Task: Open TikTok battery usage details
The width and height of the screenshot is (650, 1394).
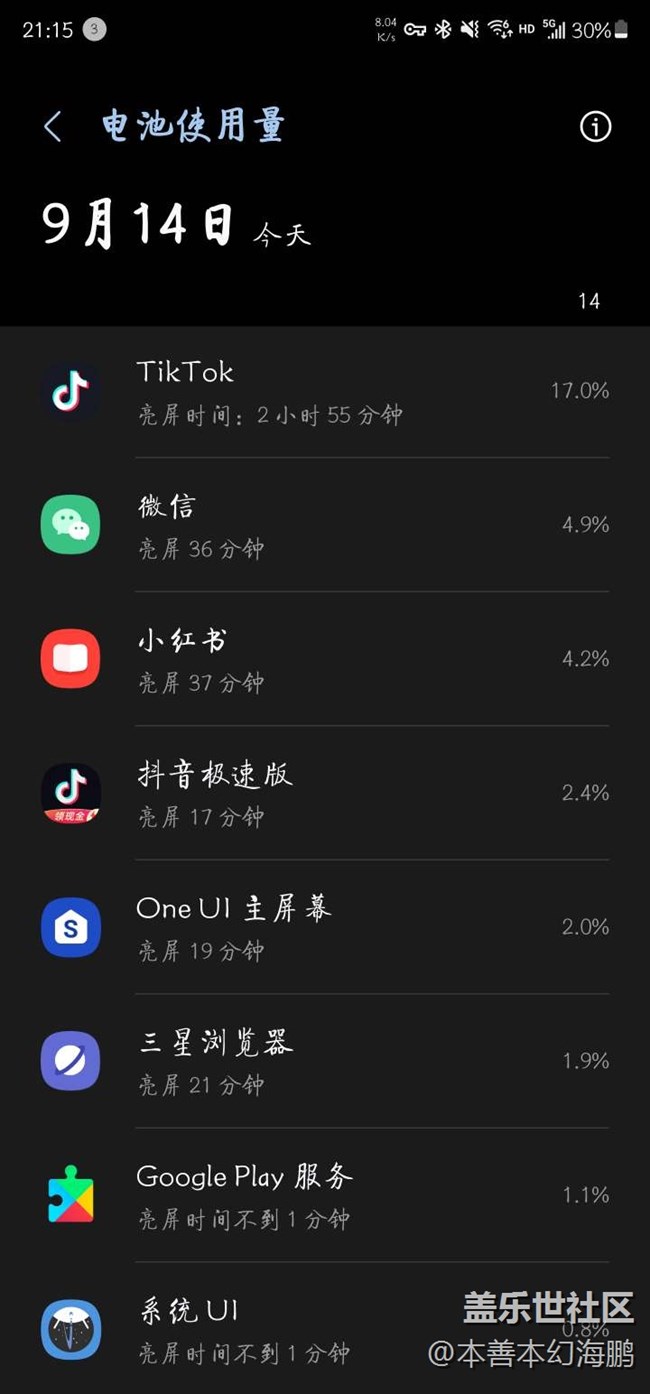Action: (x=325, y=391)
